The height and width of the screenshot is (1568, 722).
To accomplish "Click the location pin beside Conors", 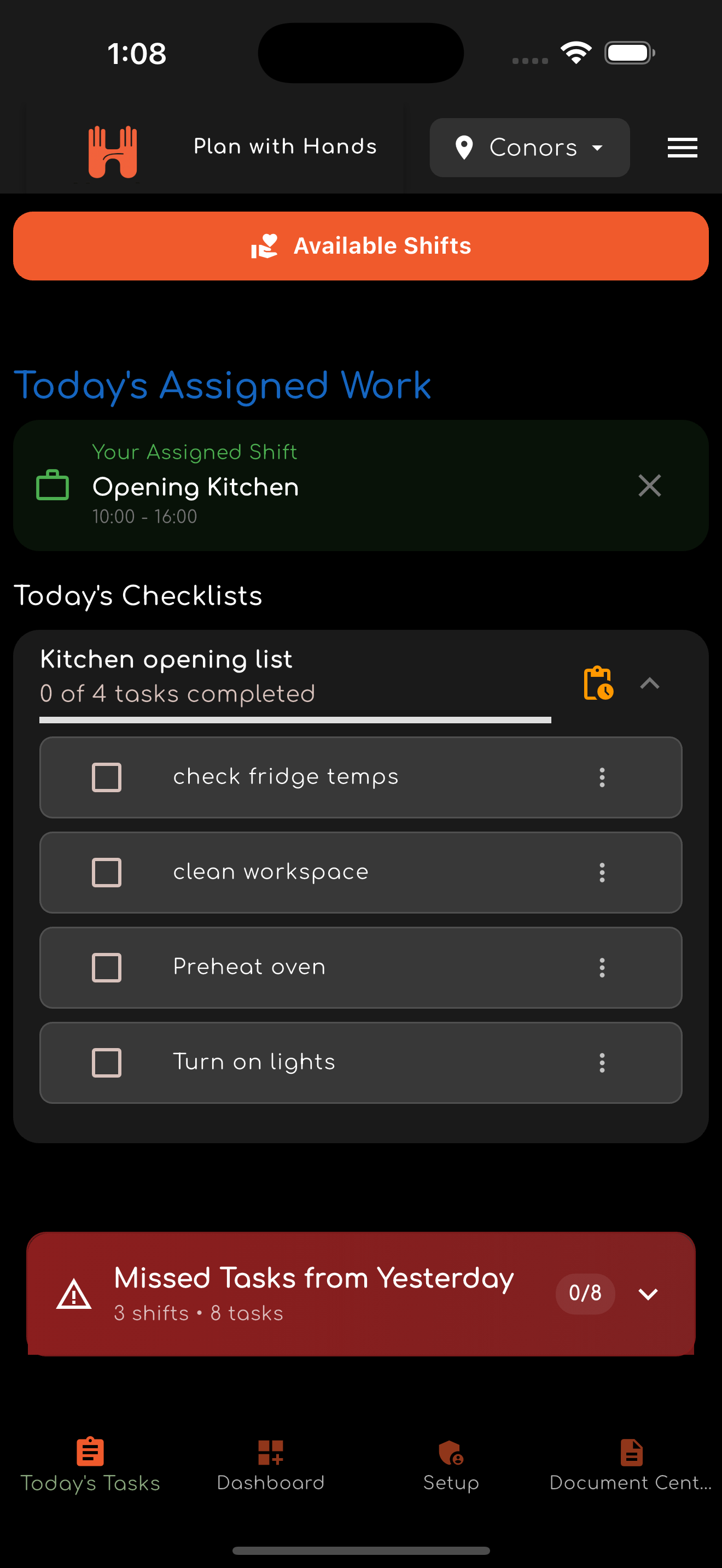I will point(465,147).
